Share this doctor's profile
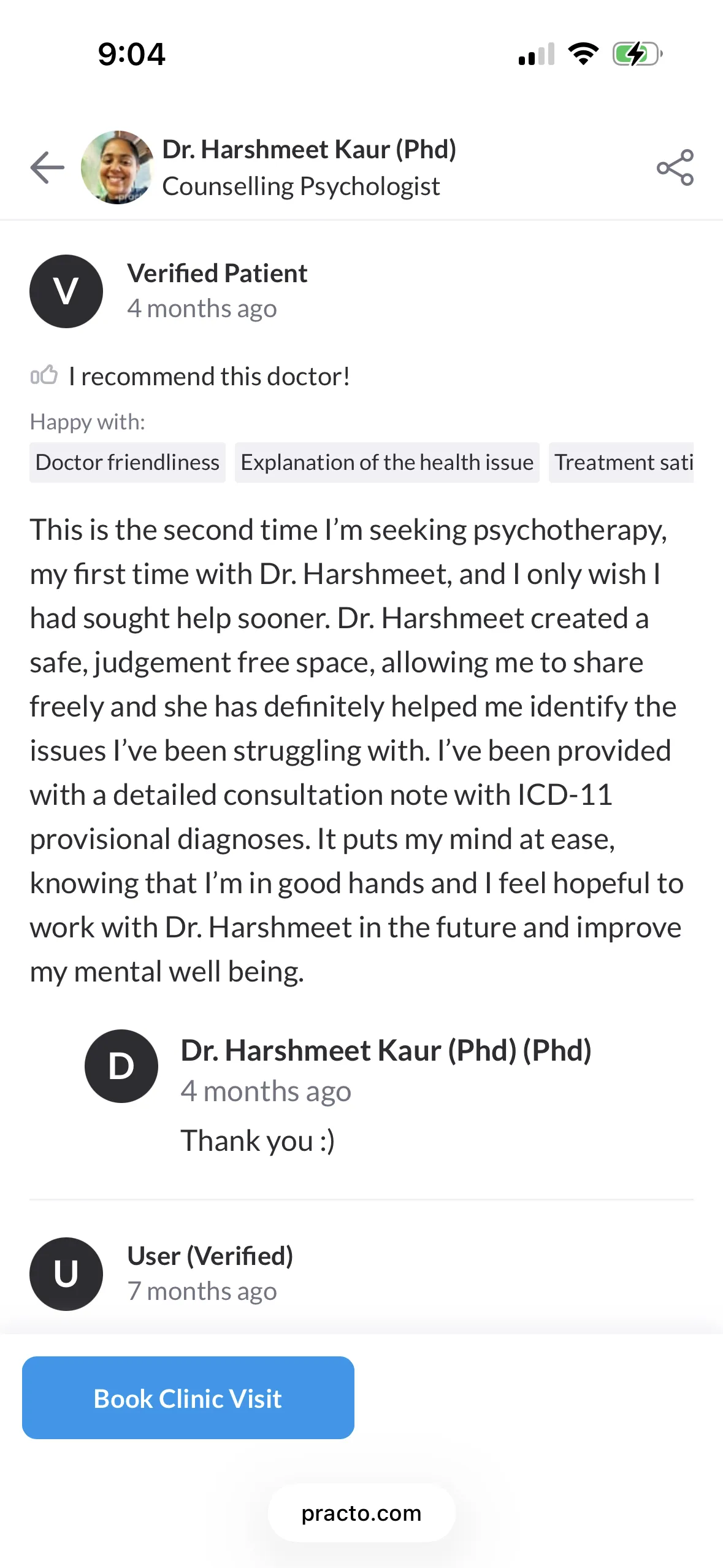This screenshot has height=1568, width=723. coord(675,167)
